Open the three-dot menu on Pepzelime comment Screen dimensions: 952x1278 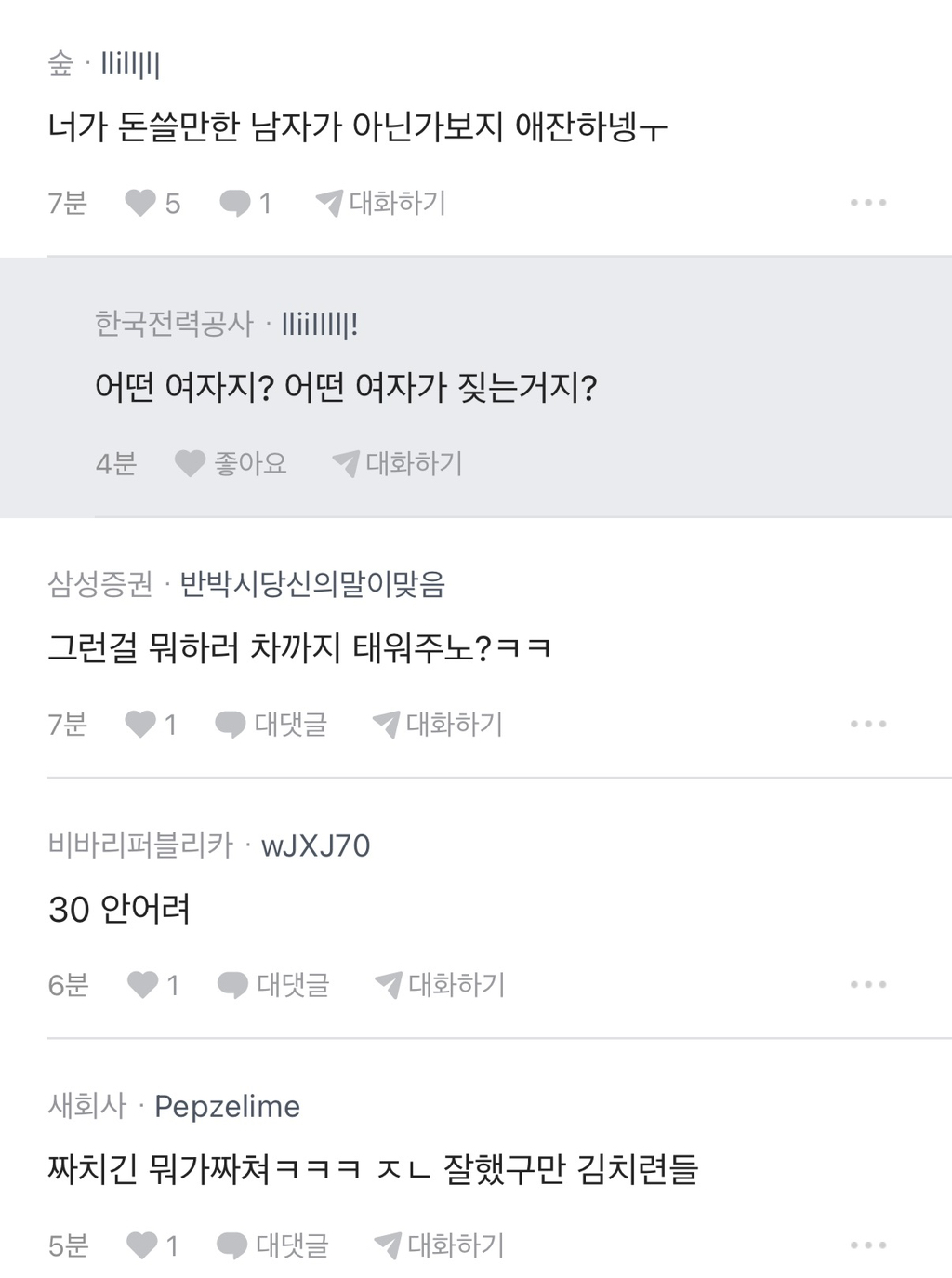coord(867,1245)
